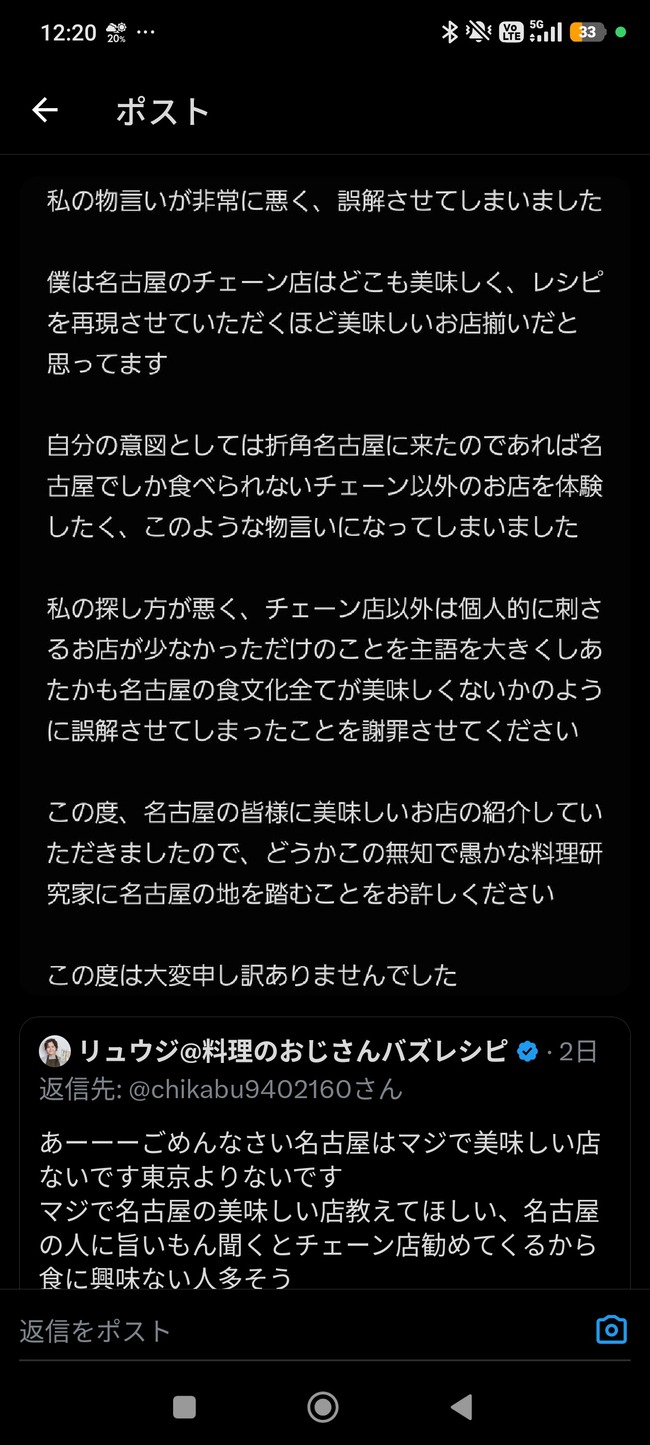
Task: Open the quoted post by リュウジ
Action: 325,1153
